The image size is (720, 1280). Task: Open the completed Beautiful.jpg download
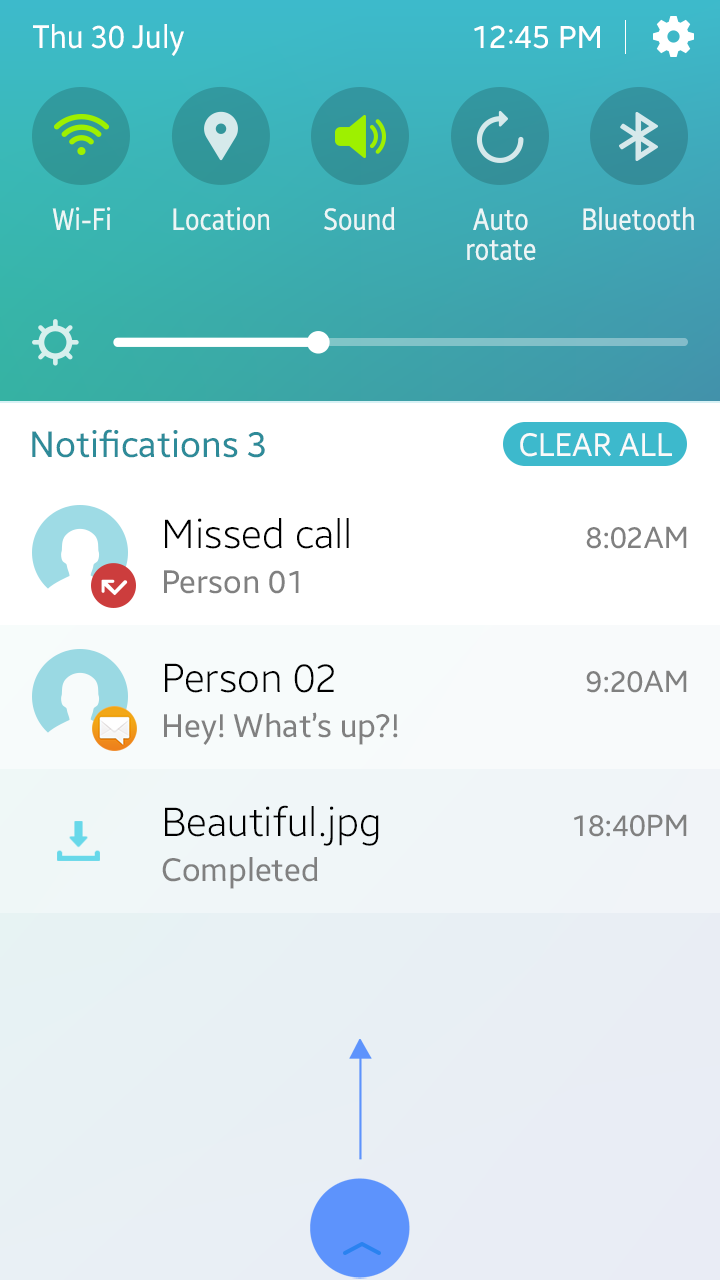pos(360,843)
